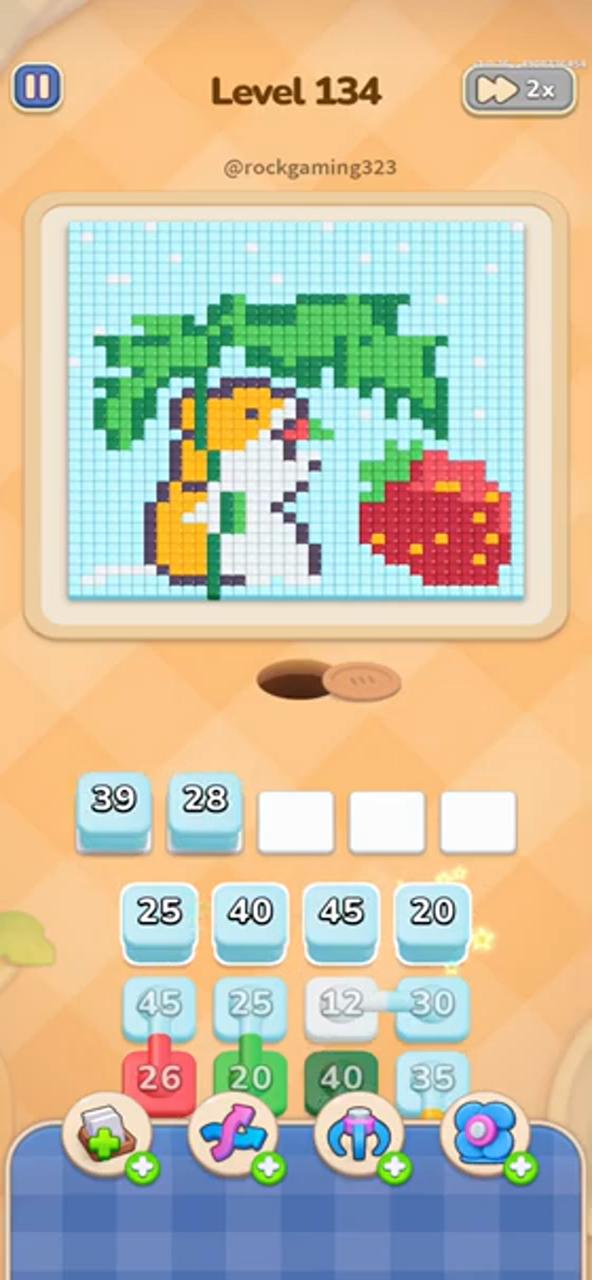Viewport: 592px width, 1280px height.
Task: Use the magnet booster
Action: pyautogui.click(x=360, y=1137)
